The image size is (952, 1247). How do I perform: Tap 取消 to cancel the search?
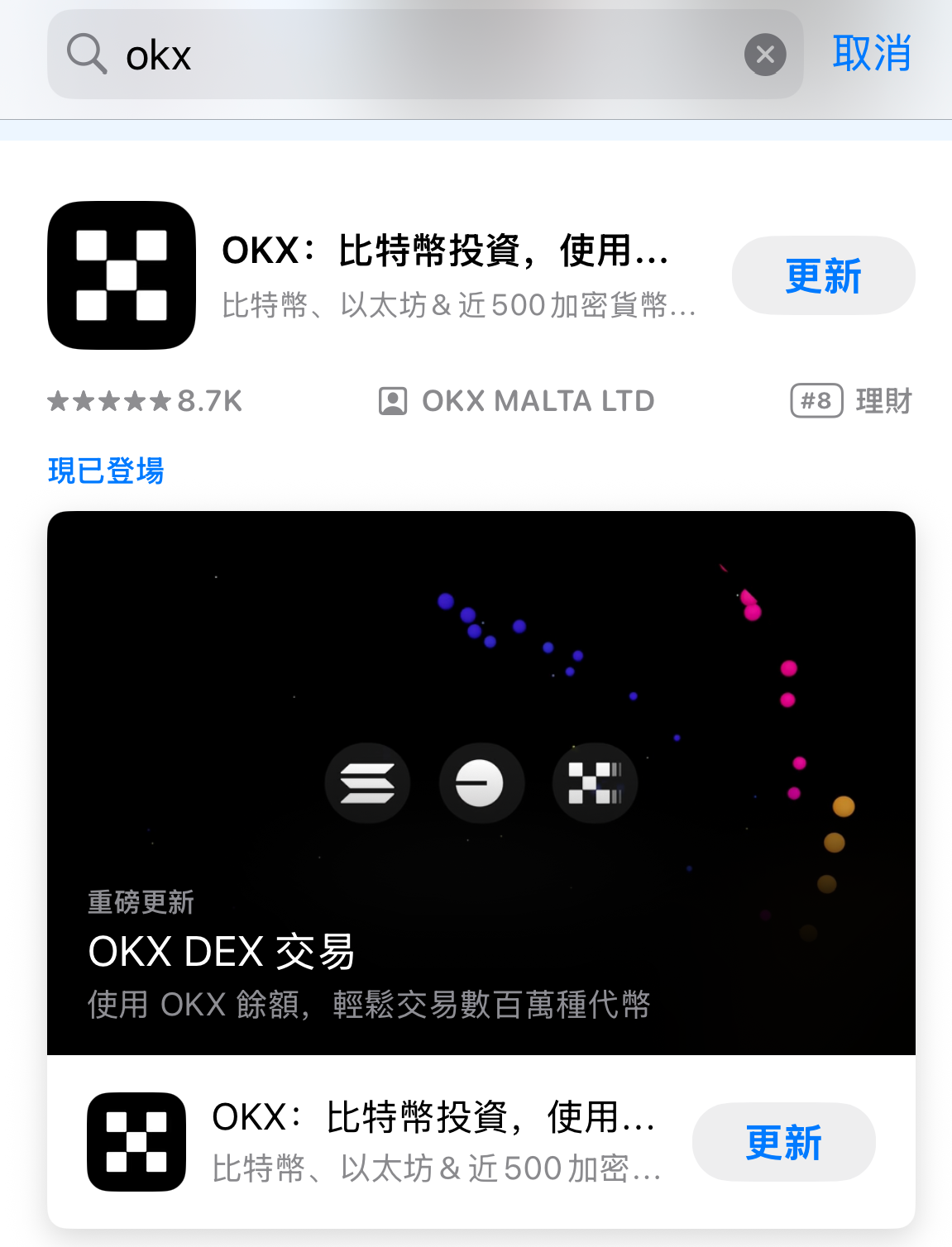[x=871, y=54]
